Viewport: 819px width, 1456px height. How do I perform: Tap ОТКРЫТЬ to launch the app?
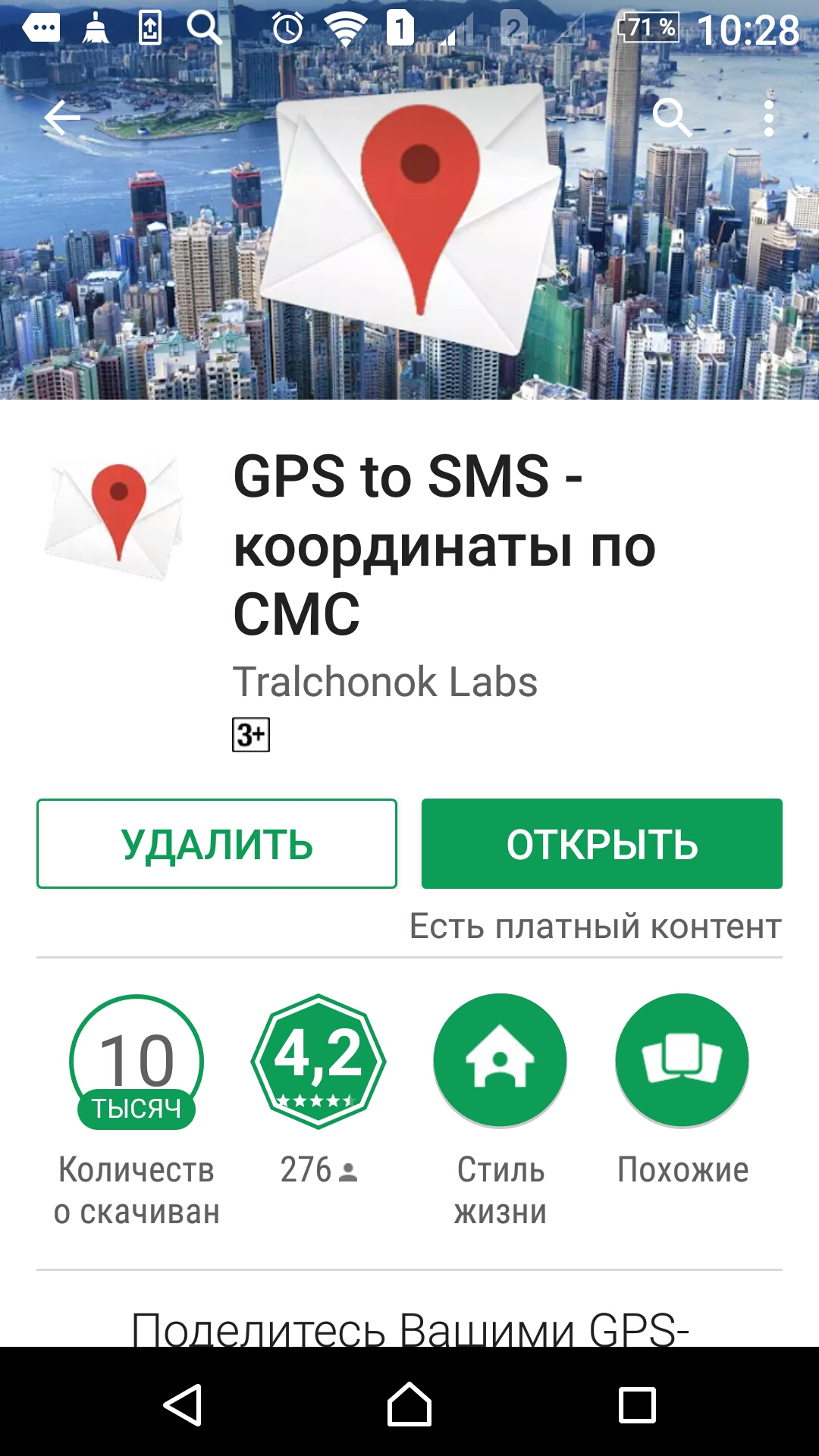[x=601, y=843]
